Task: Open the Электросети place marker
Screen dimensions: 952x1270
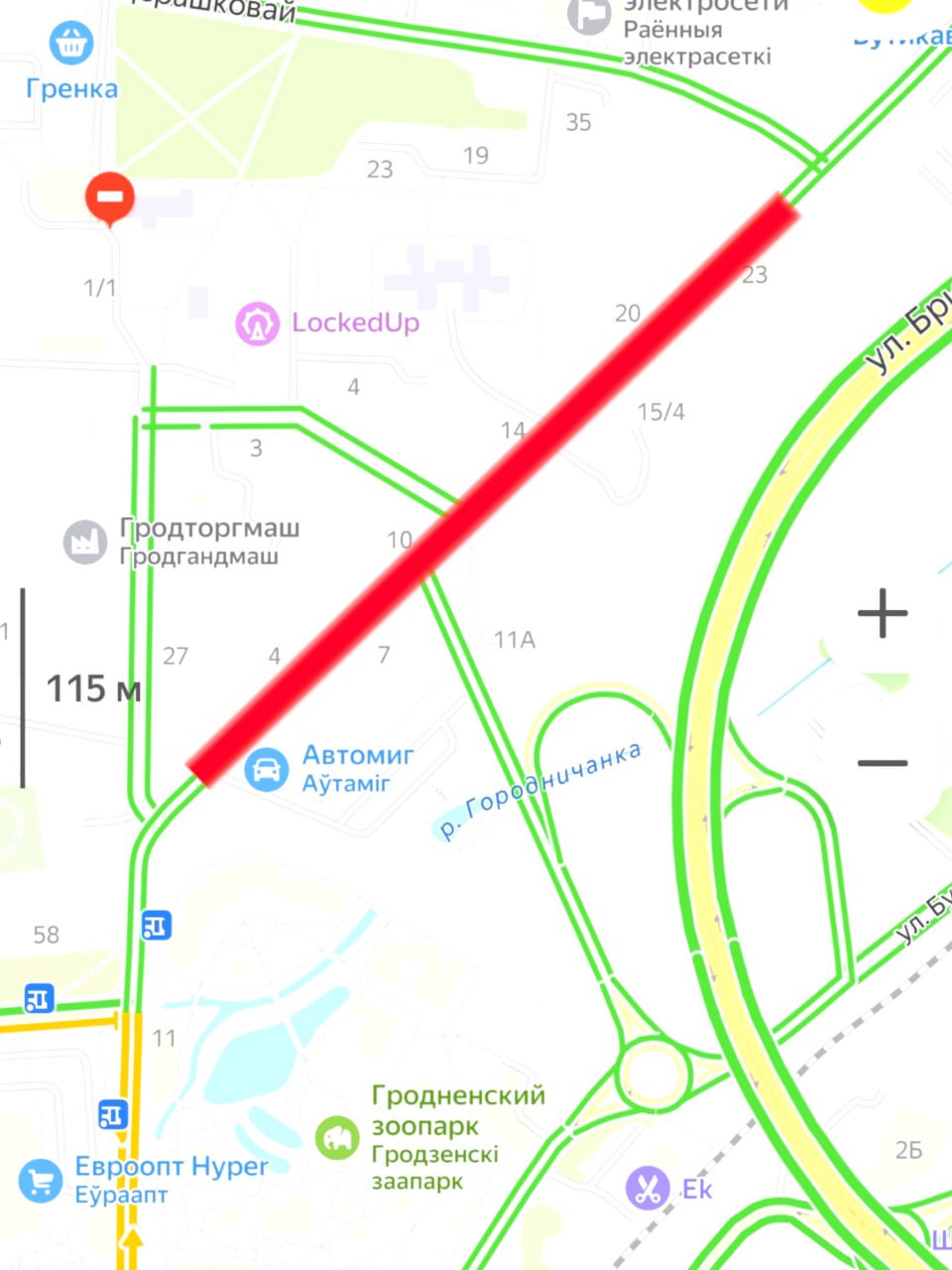Action: pos(589,15)
